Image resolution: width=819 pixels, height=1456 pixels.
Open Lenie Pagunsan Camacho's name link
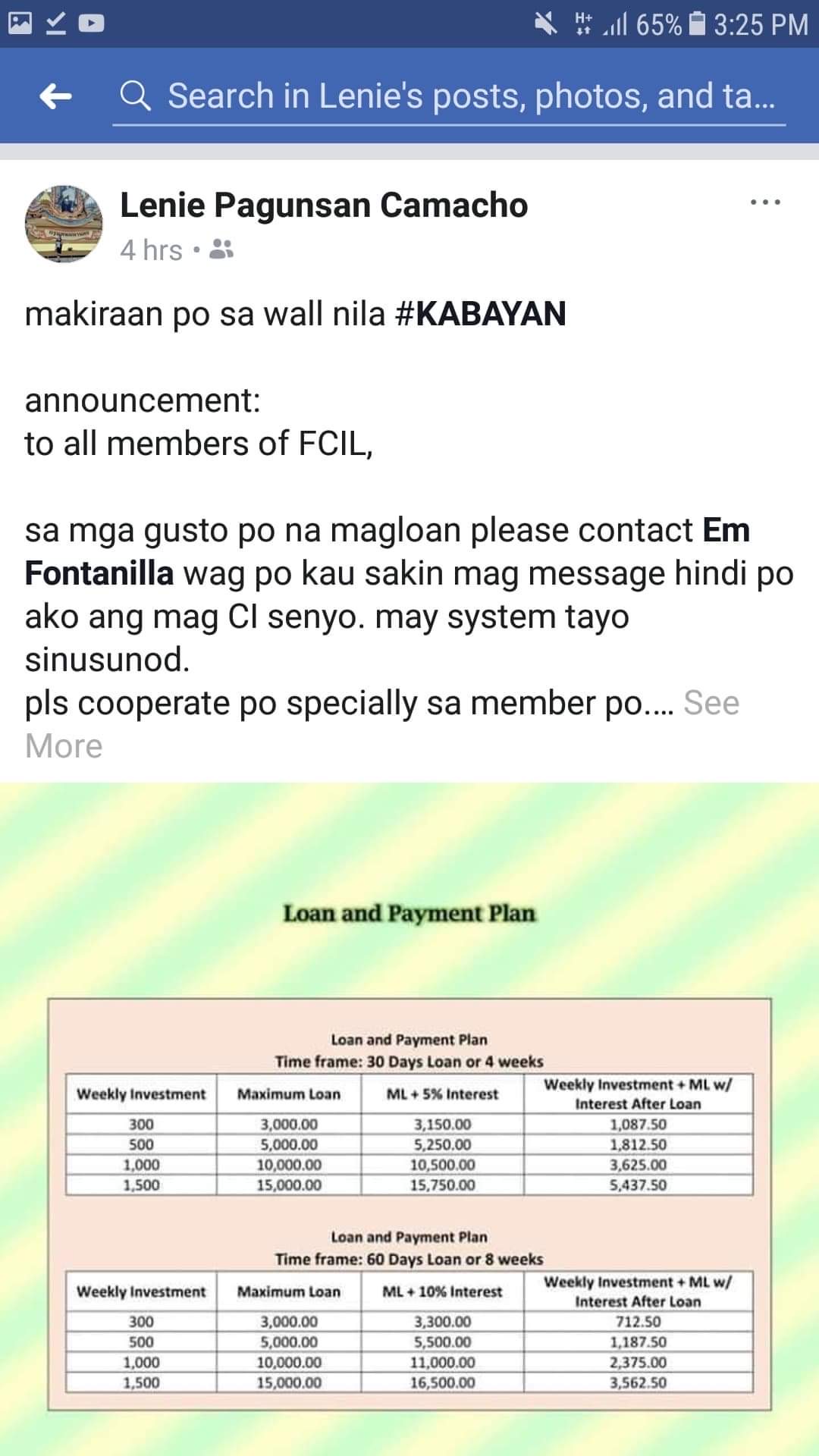click(x=324, y=206)
